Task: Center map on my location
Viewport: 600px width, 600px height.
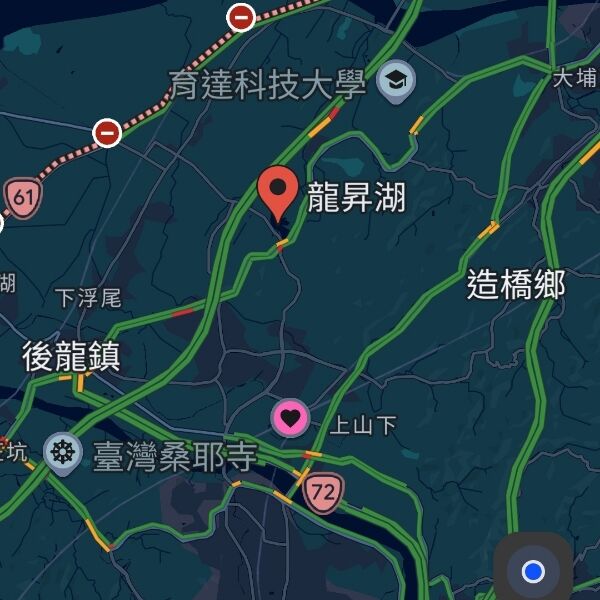Action: coord(533,570)
